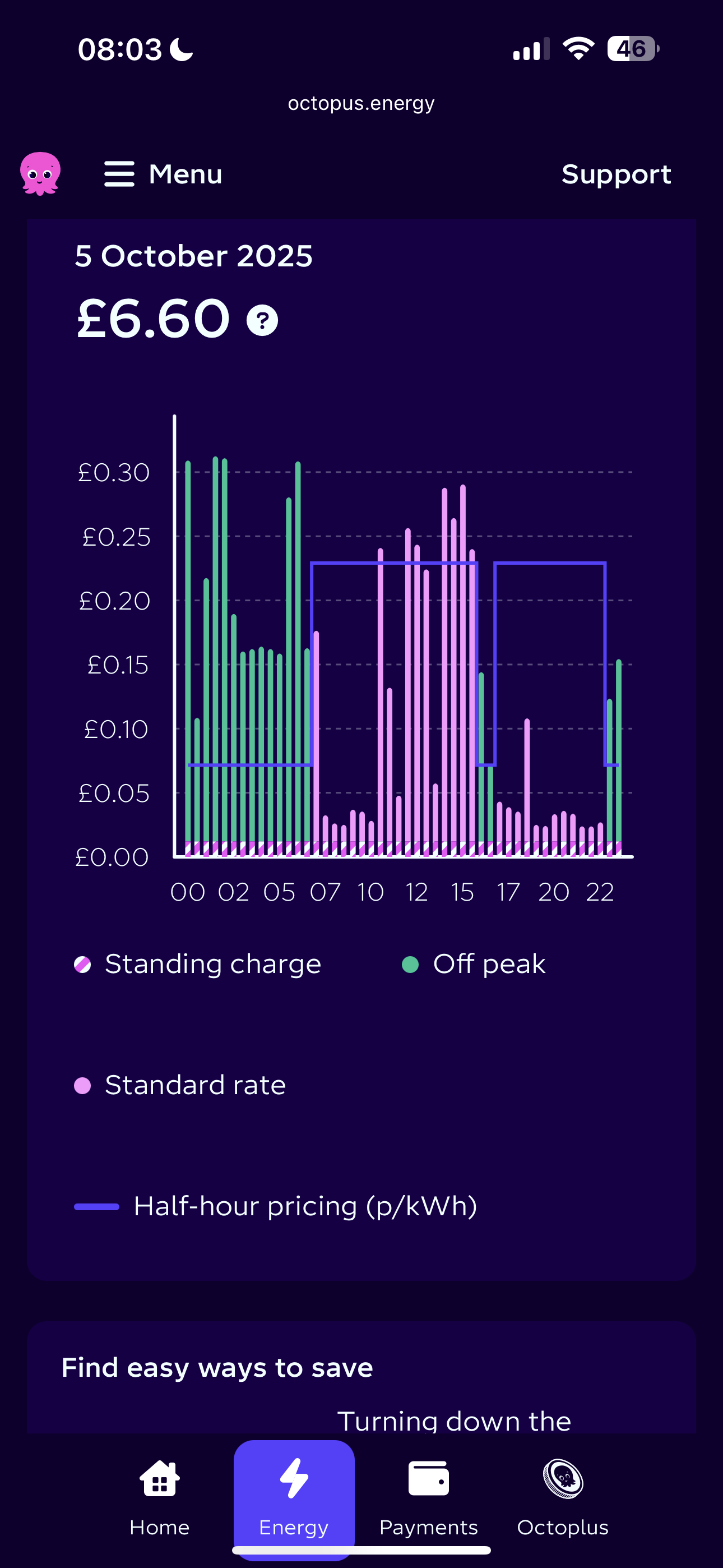Toggle the Standard rate legend item
723x1568 pixels.
[180, 1085]
